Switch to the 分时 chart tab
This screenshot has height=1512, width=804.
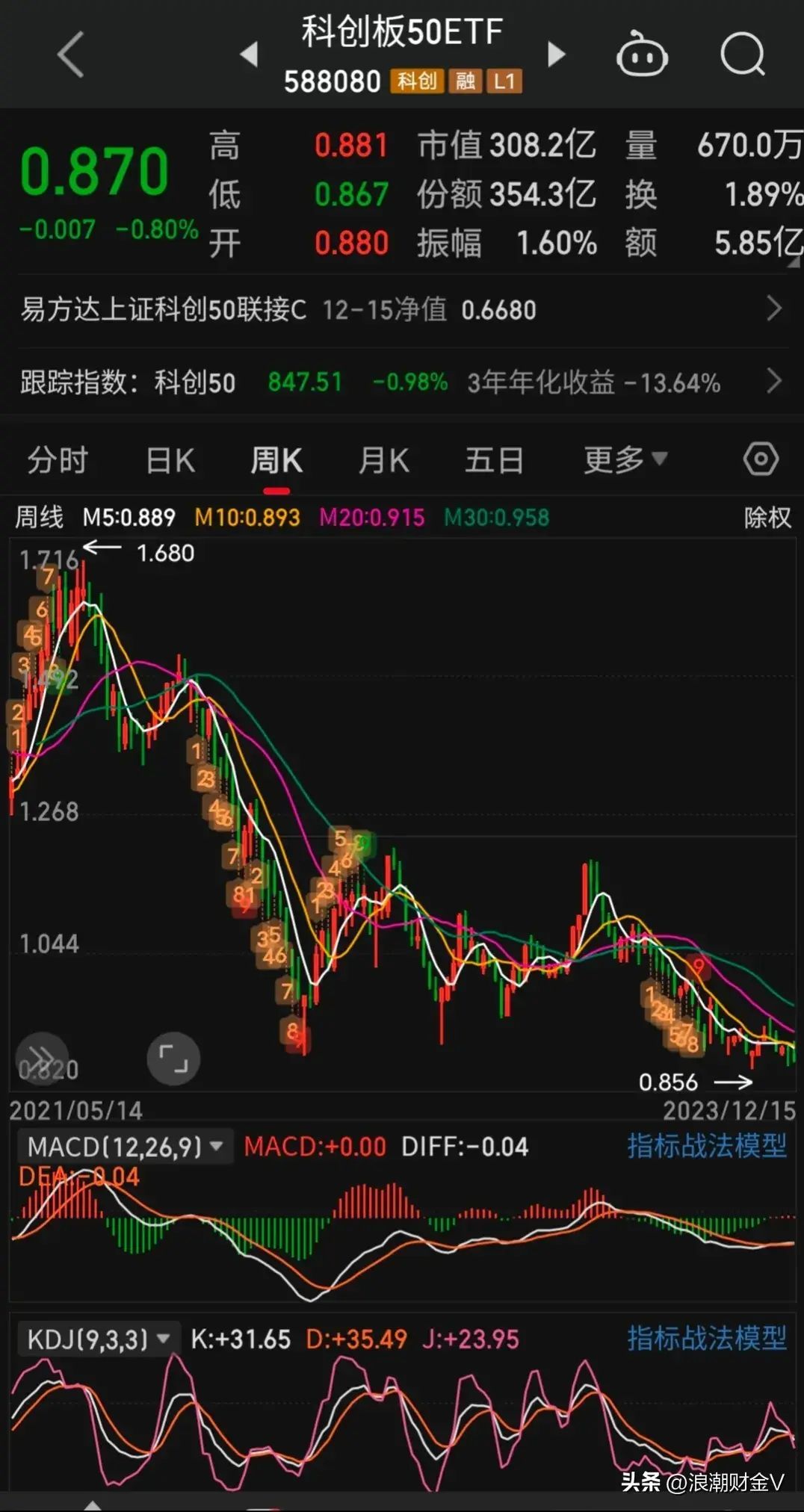(58, 460)
